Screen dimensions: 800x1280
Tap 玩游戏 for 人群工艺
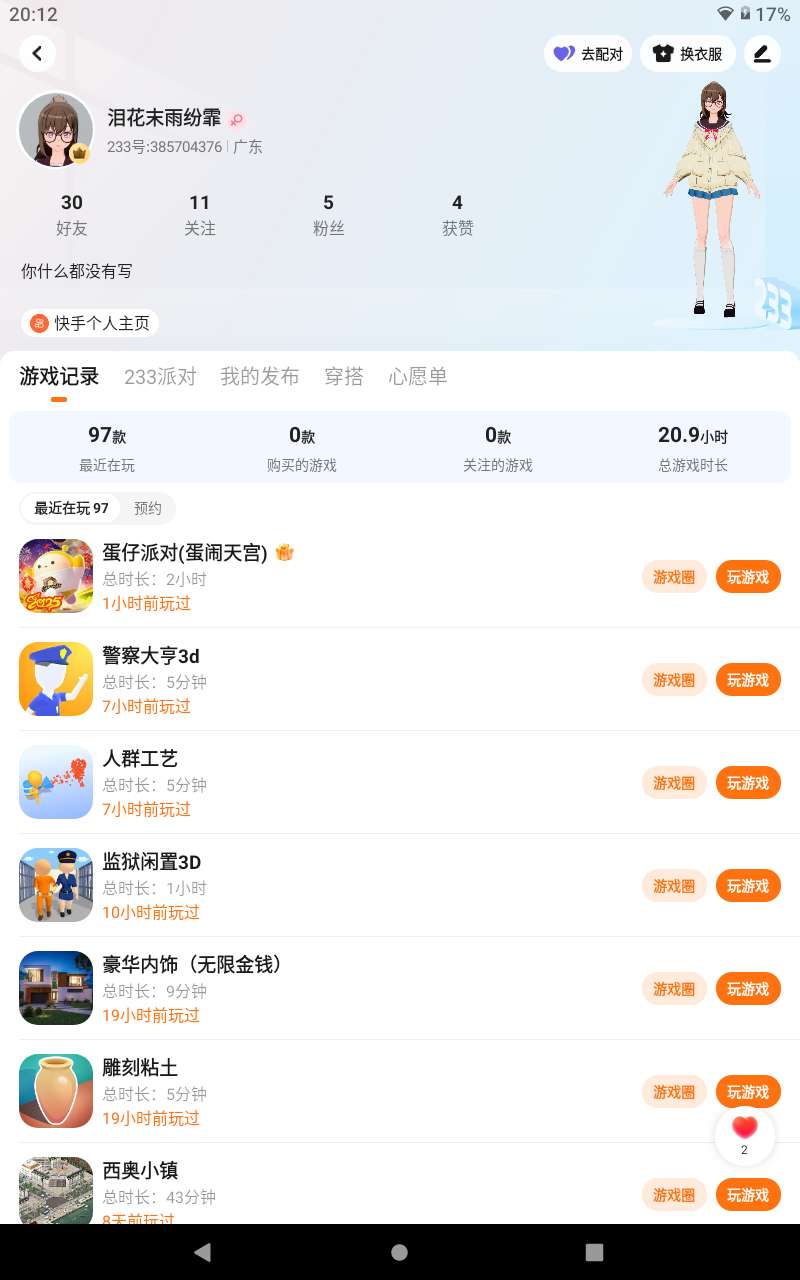coord(748,783)
